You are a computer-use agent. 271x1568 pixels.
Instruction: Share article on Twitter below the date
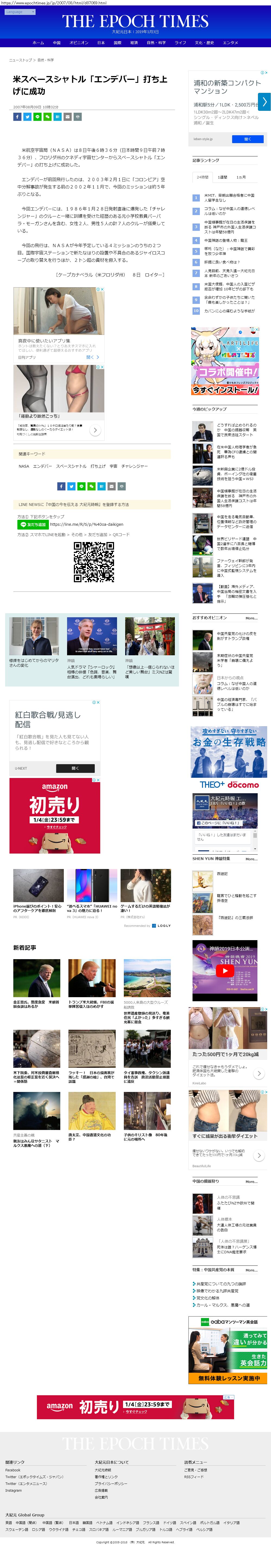click(x=27, y=117)
